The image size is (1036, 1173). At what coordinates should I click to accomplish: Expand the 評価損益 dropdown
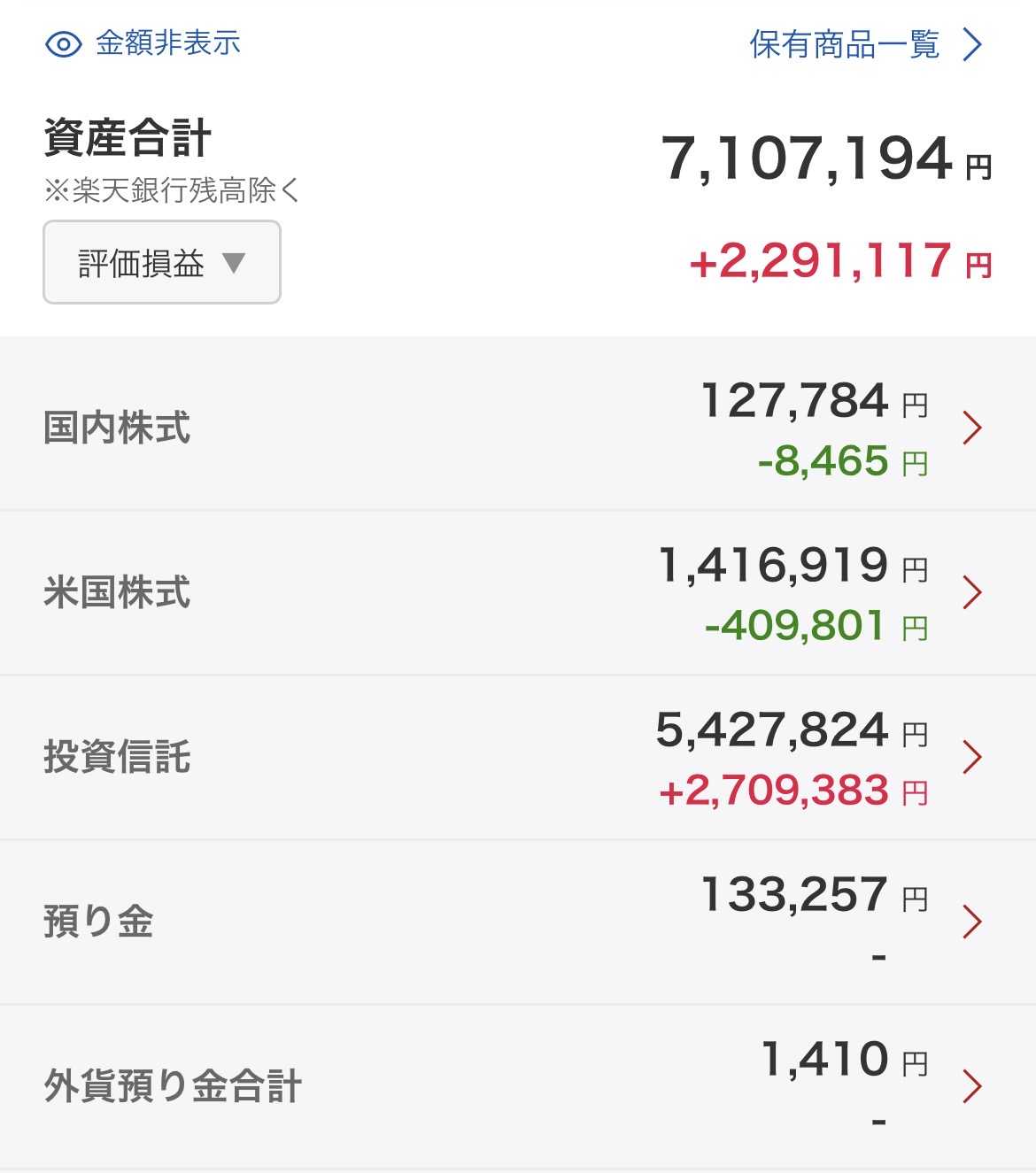tap(162, 262)
